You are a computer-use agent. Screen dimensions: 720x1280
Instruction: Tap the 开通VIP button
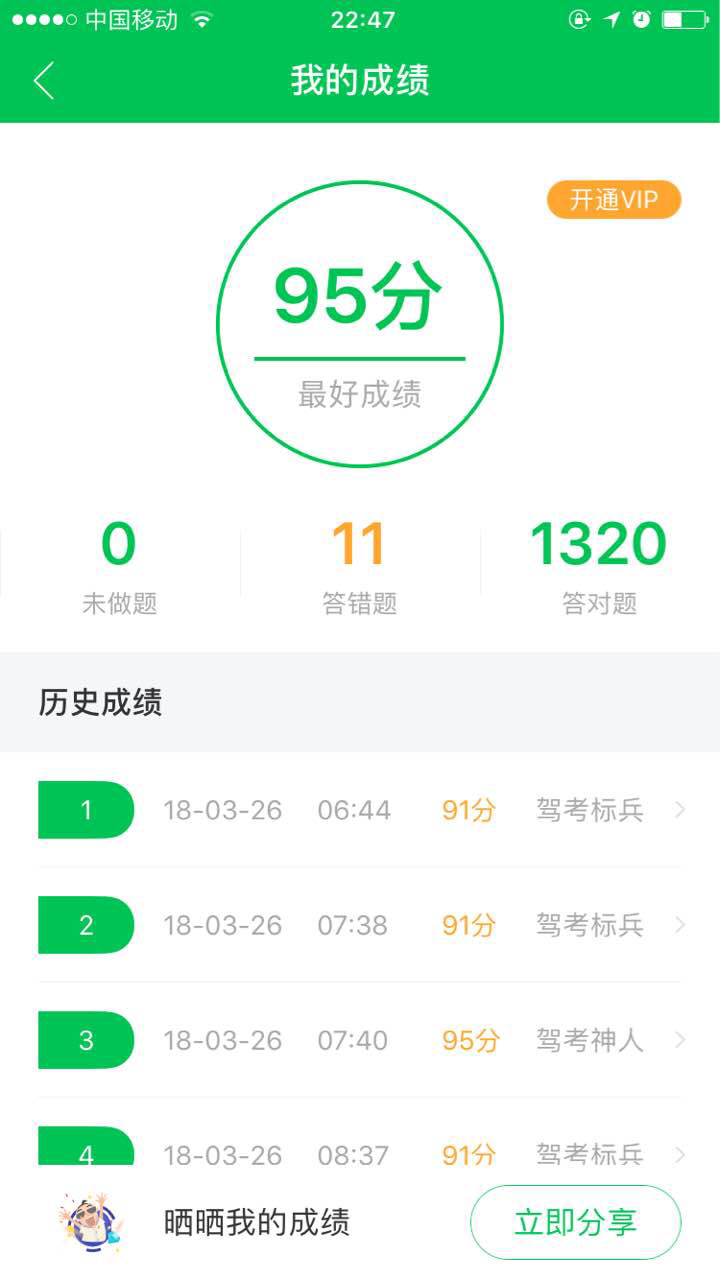613,200
